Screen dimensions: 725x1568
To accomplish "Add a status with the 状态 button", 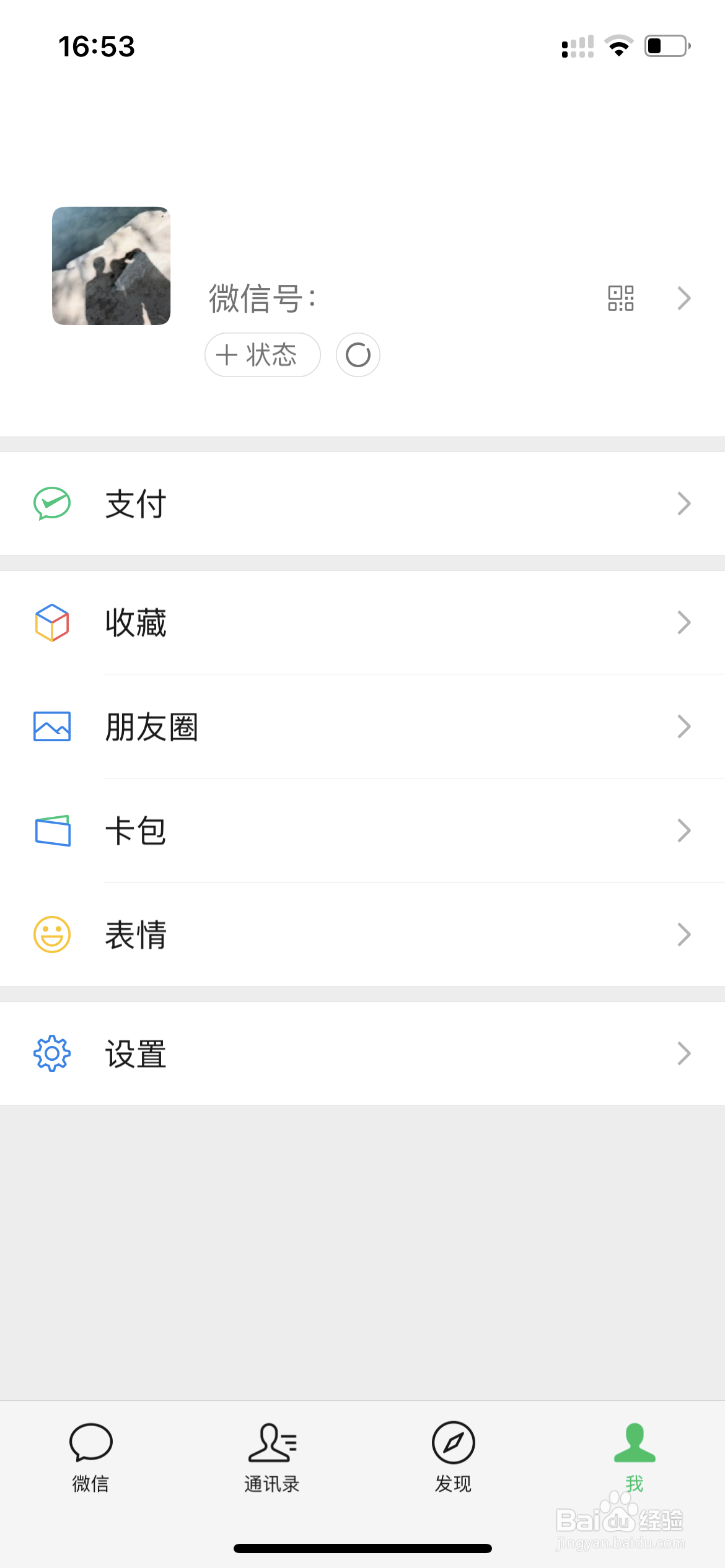I will tap(262, 355).
